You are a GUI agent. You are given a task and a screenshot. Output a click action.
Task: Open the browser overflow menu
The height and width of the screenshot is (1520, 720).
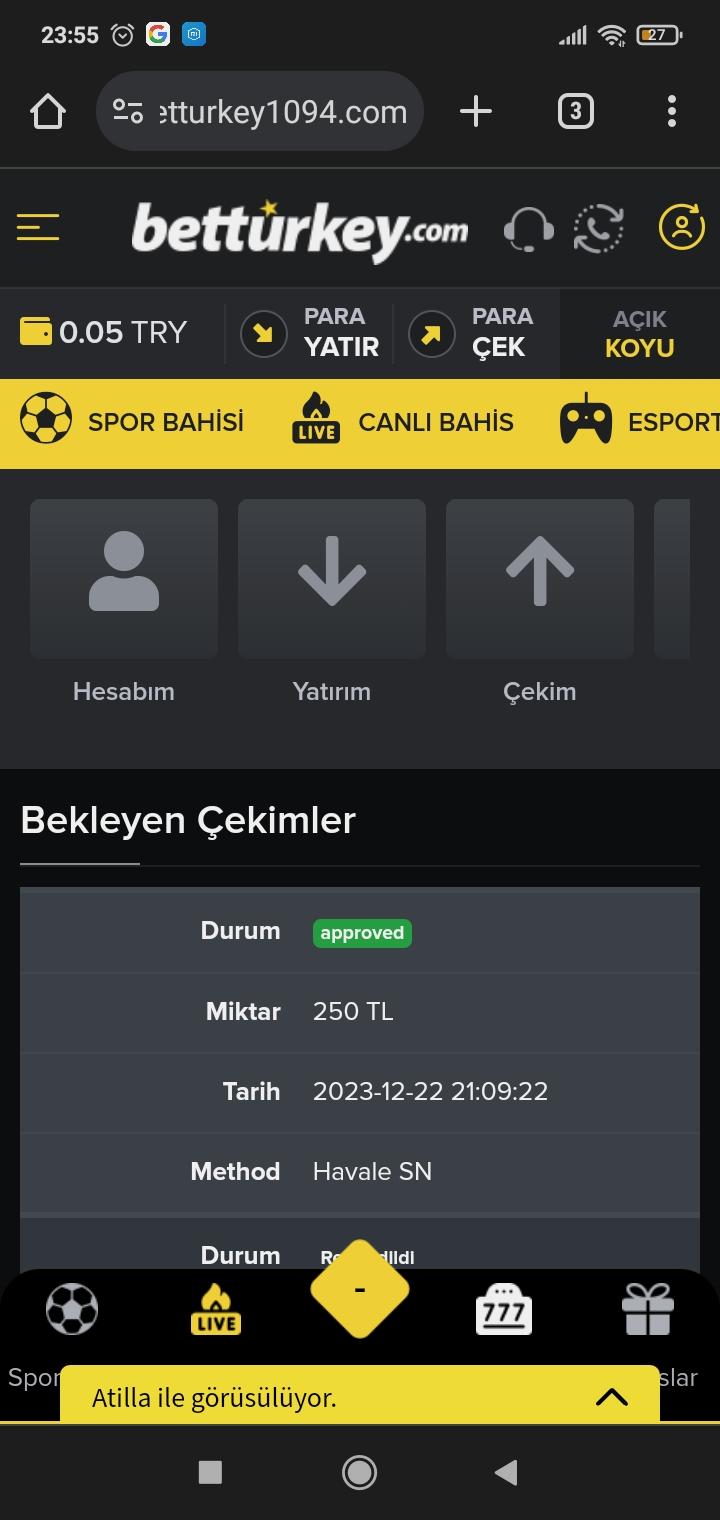[671, 112]
